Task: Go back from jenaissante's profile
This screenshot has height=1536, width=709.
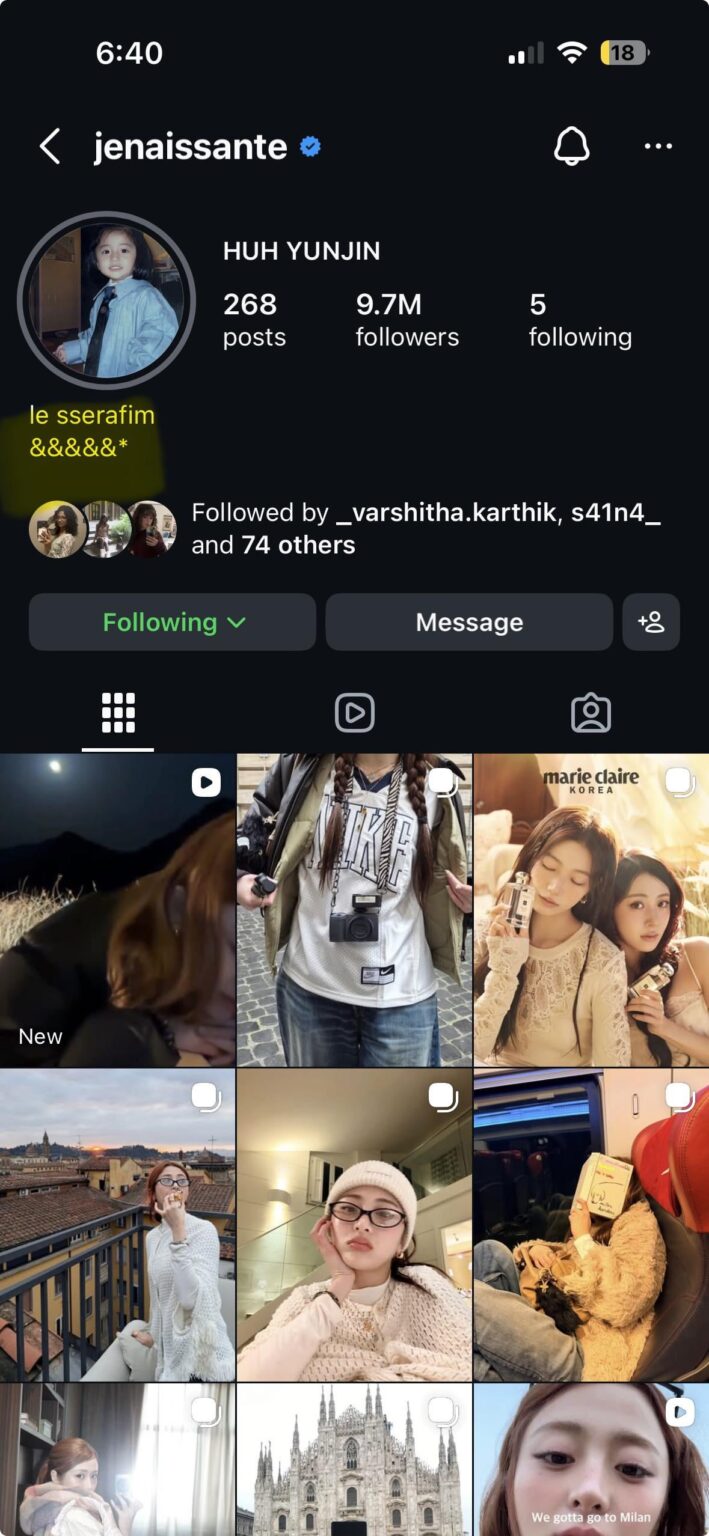Action: click(x=50, y=147)
